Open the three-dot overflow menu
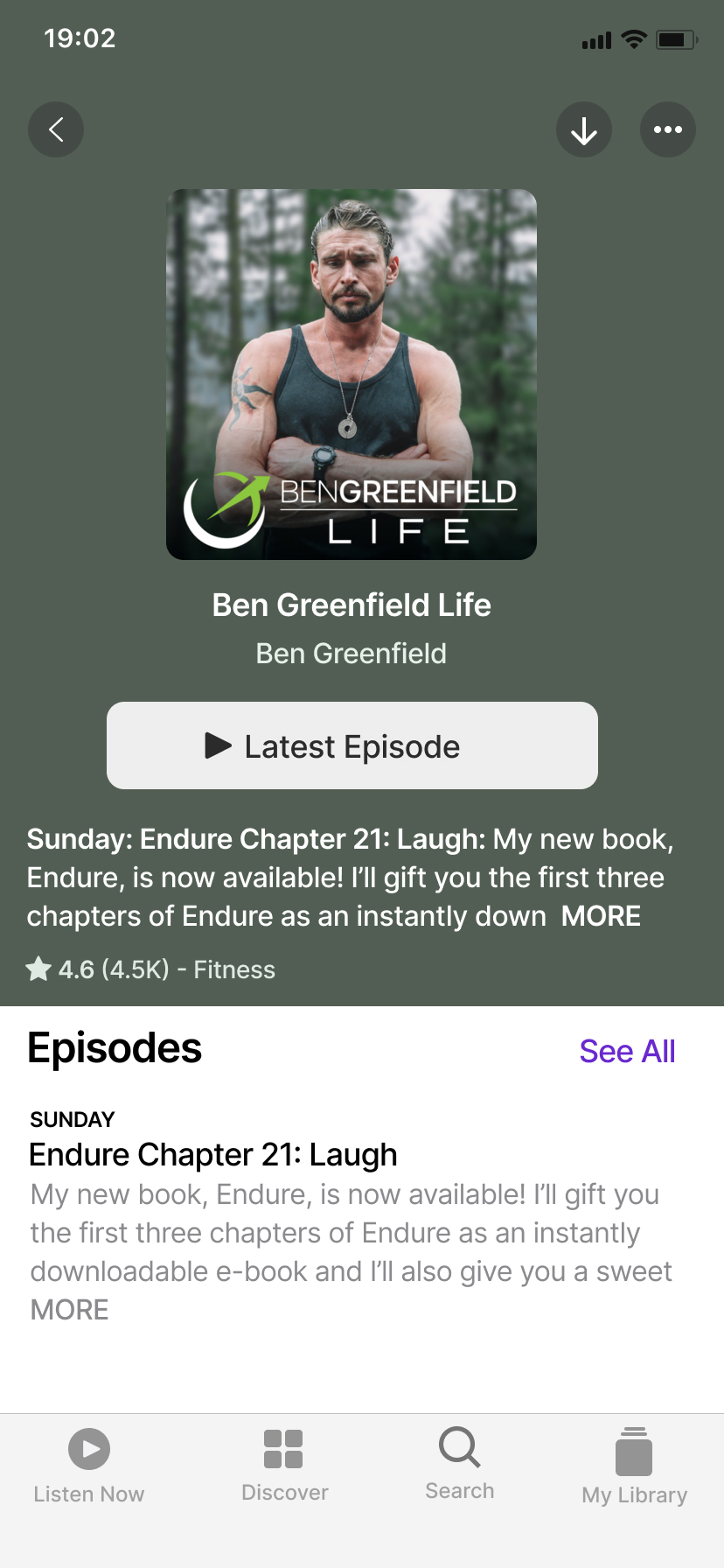This screenshot has height=1568, width=724. tap(668, 130)
